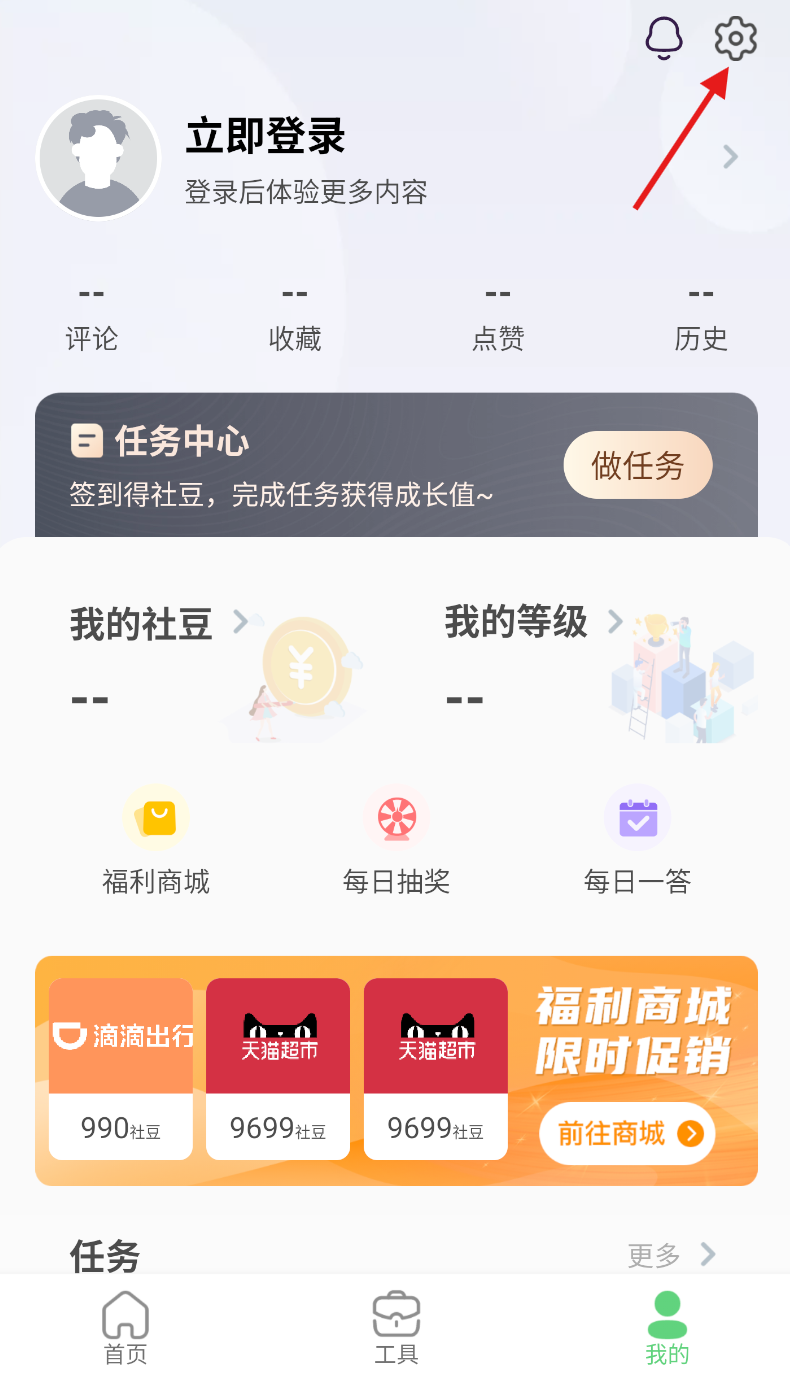This screenshot has width=790, height=1375.
Task: View browsing 历史
Action: (701, 320)
